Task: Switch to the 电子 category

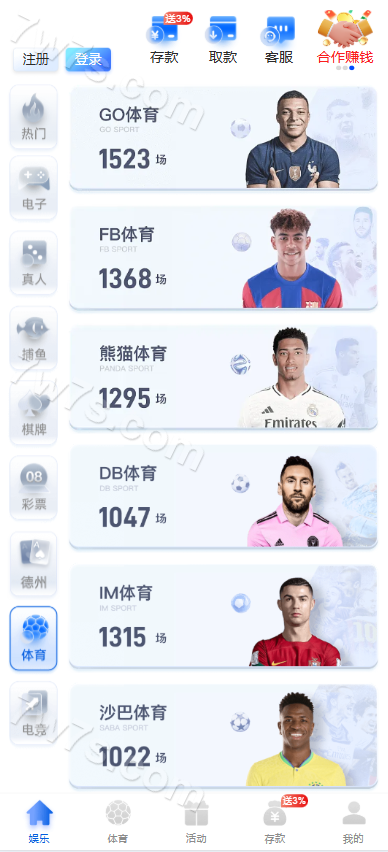Action: coord(34,188)
